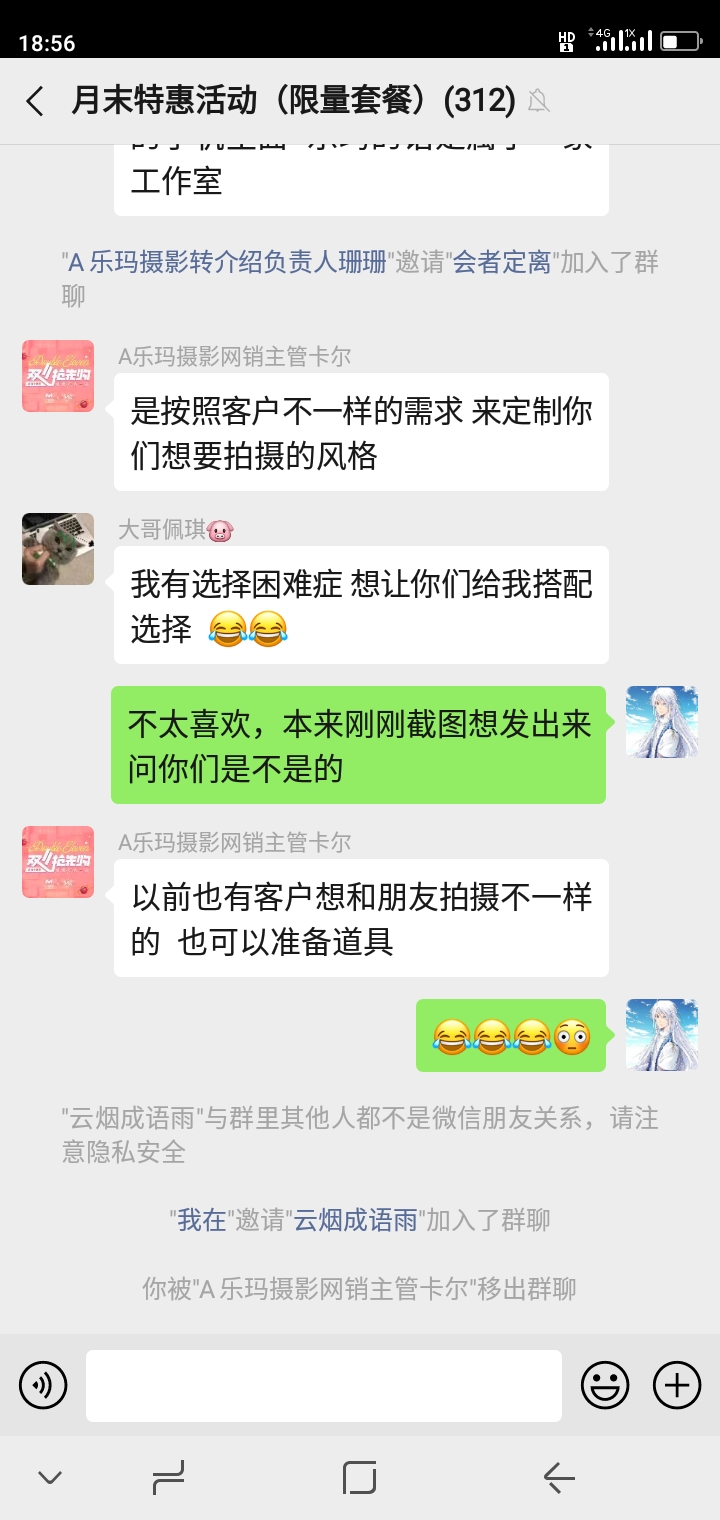This screenshot has height=1520, width=720.
Task: Tap the system navigation back button
Action: pyautogui.click(x=559, y=1477)
